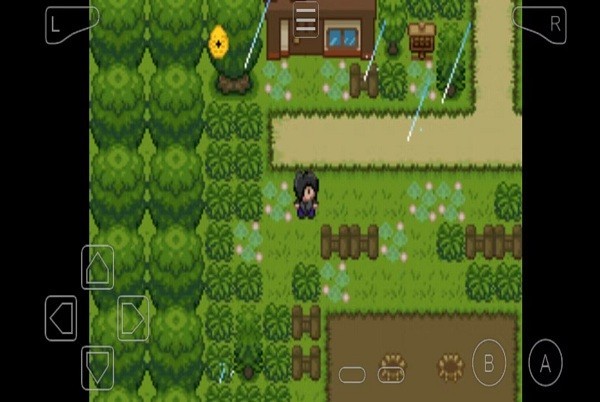Screen dimensions: 600x402
Task: Open the emulator menu icon
Action: (x=305, y=21)
